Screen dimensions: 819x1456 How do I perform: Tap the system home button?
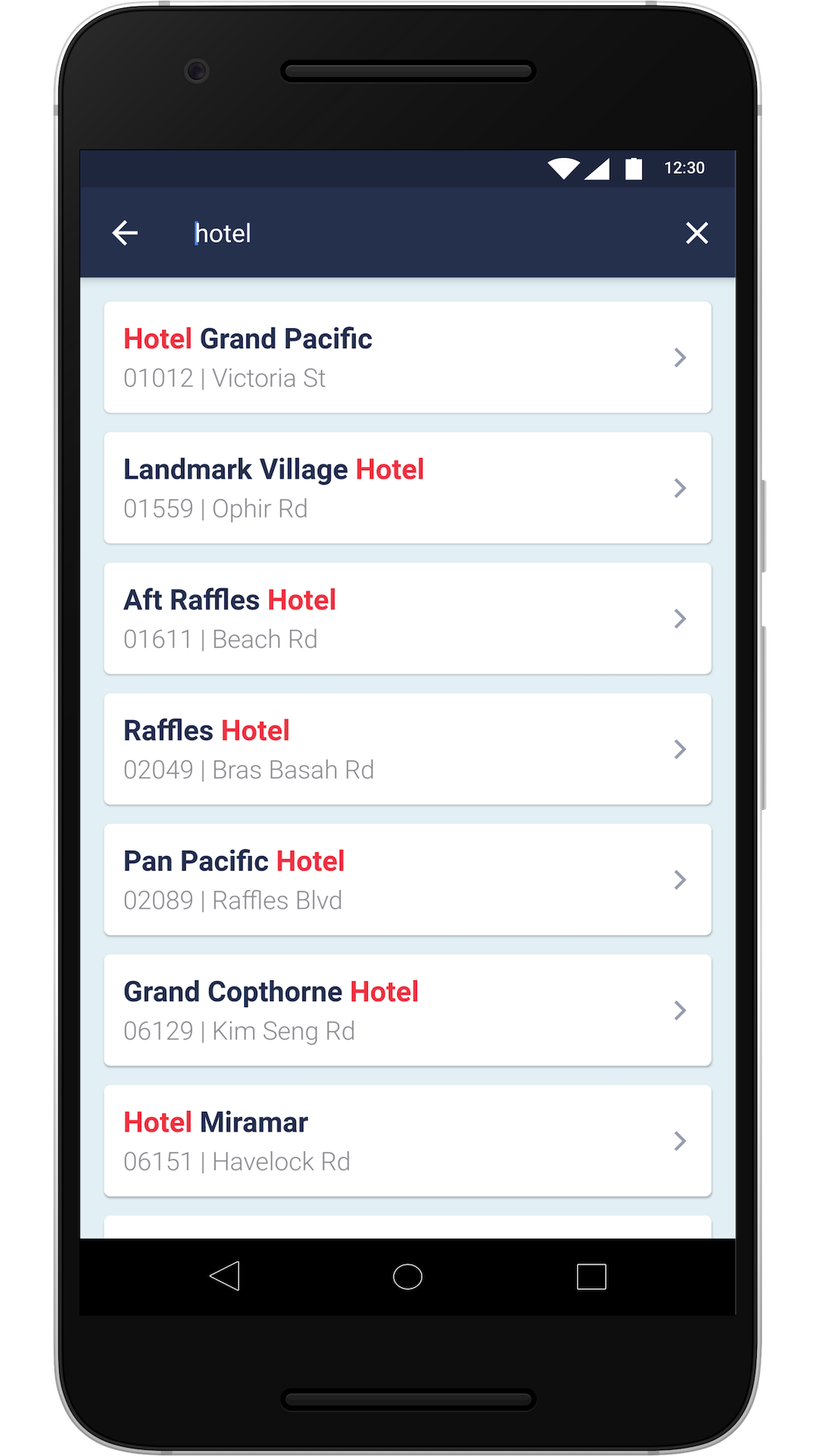coord(407,1276)
